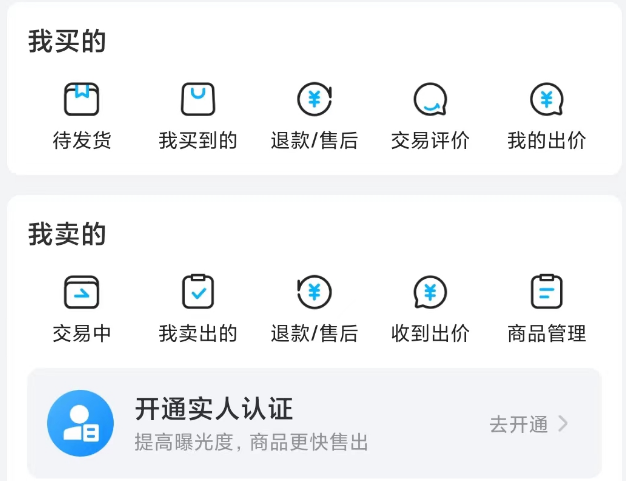This screenshot has height=481, width=626.
Task: Open 待发货 under 我买的
Action: point(82,114)
